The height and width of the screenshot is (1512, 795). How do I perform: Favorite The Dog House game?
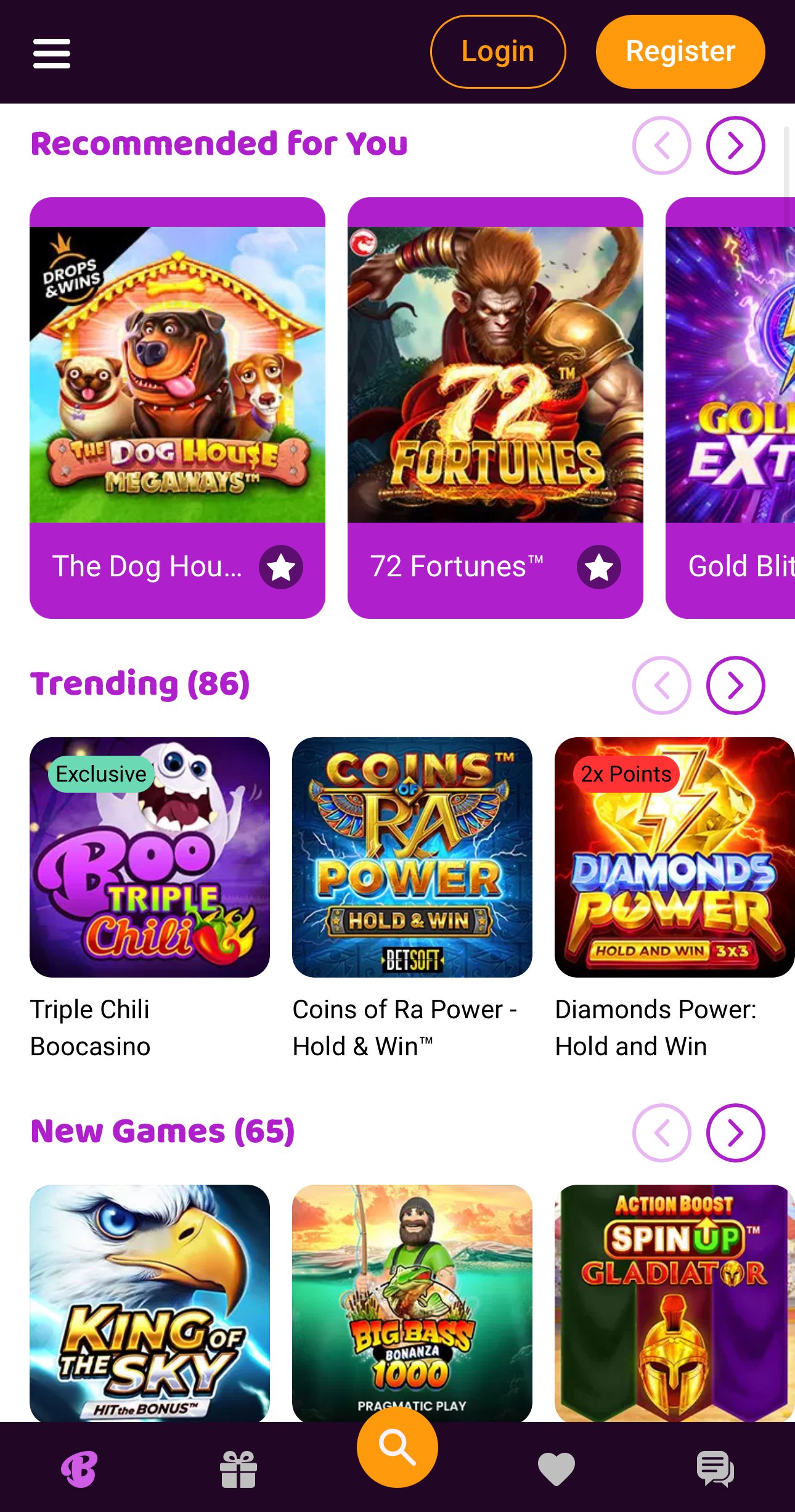(x=281, y=567)
